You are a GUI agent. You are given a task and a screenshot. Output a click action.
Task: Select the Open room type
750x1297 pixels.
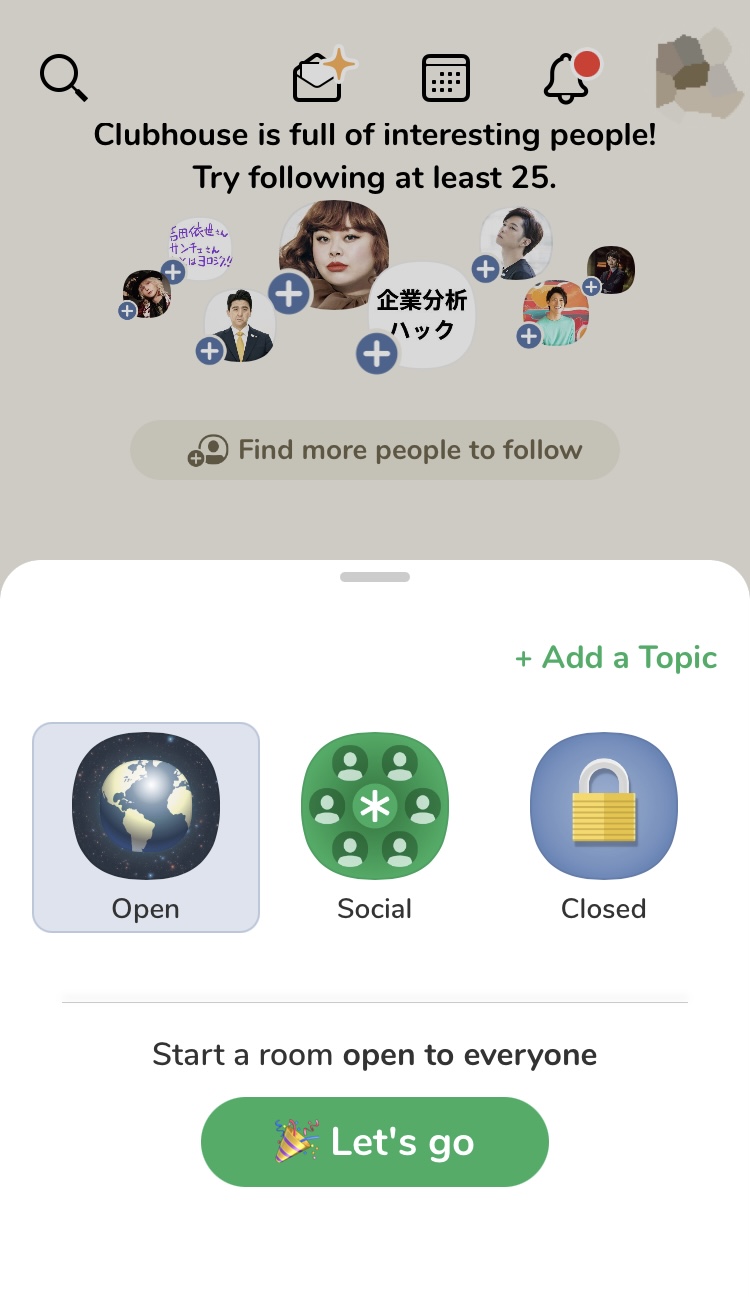[146, 827]
